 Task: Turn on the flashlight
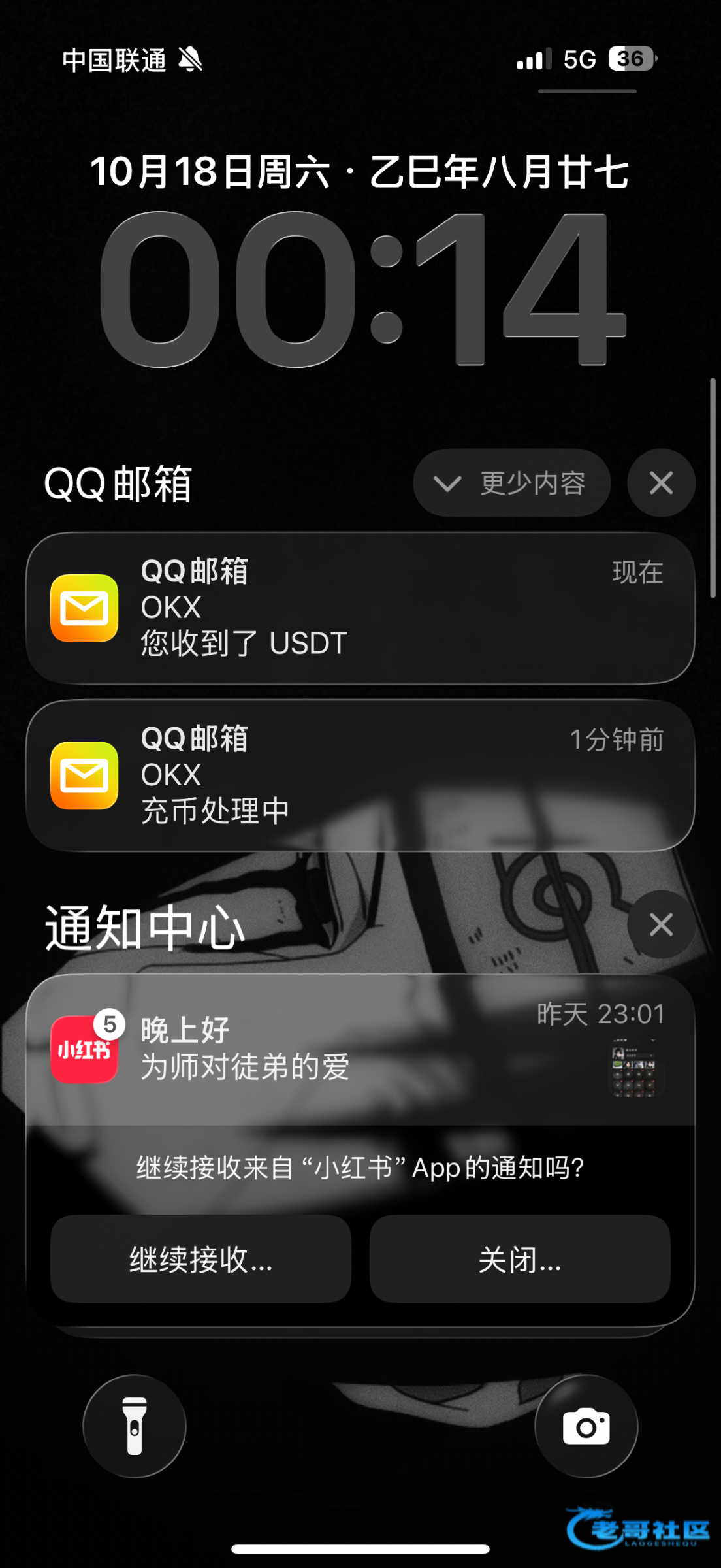[x=135, y=1426]
